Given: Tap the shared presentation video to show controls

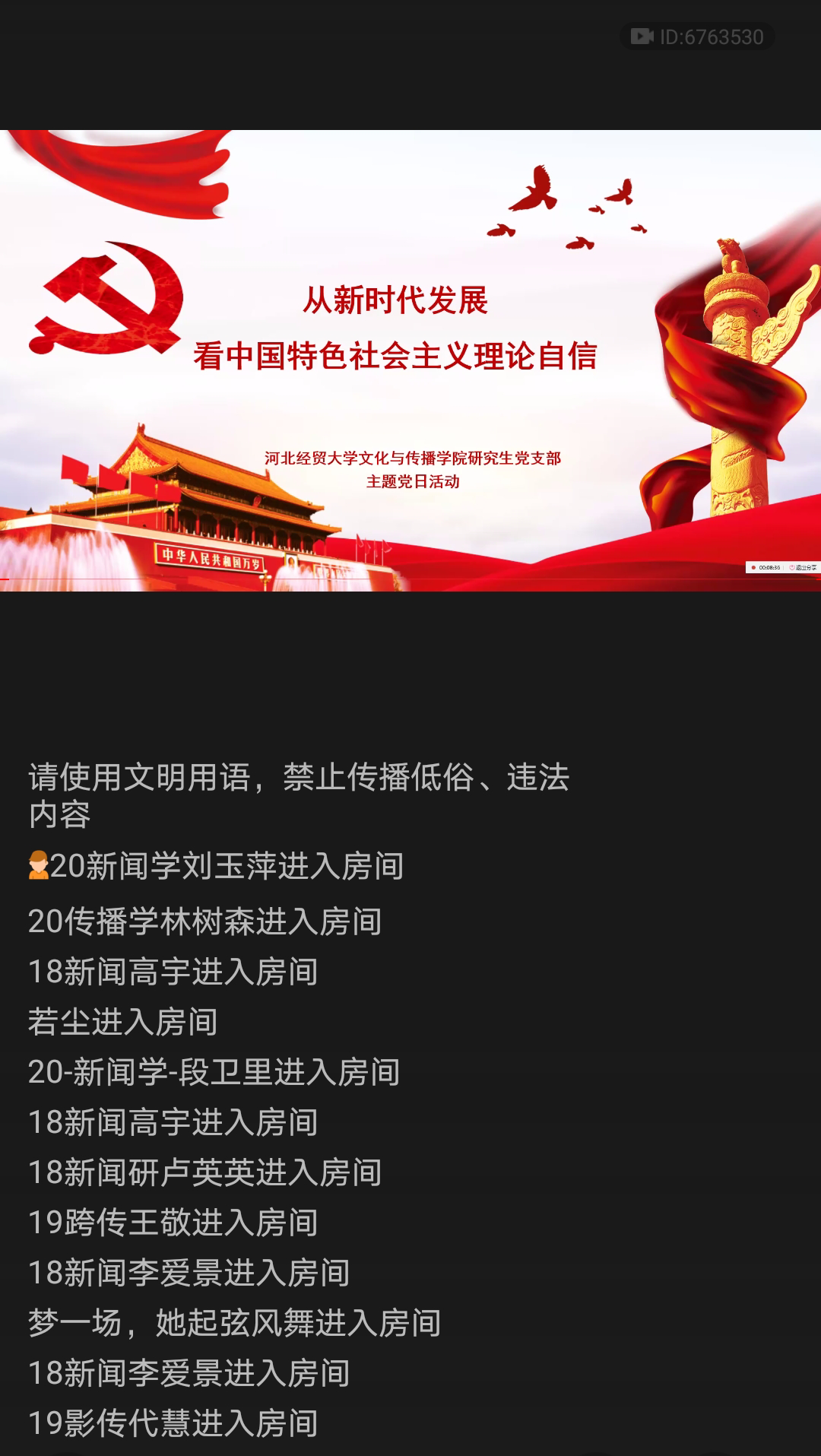Looking at the screenshot, I should (x=410, y=360).
